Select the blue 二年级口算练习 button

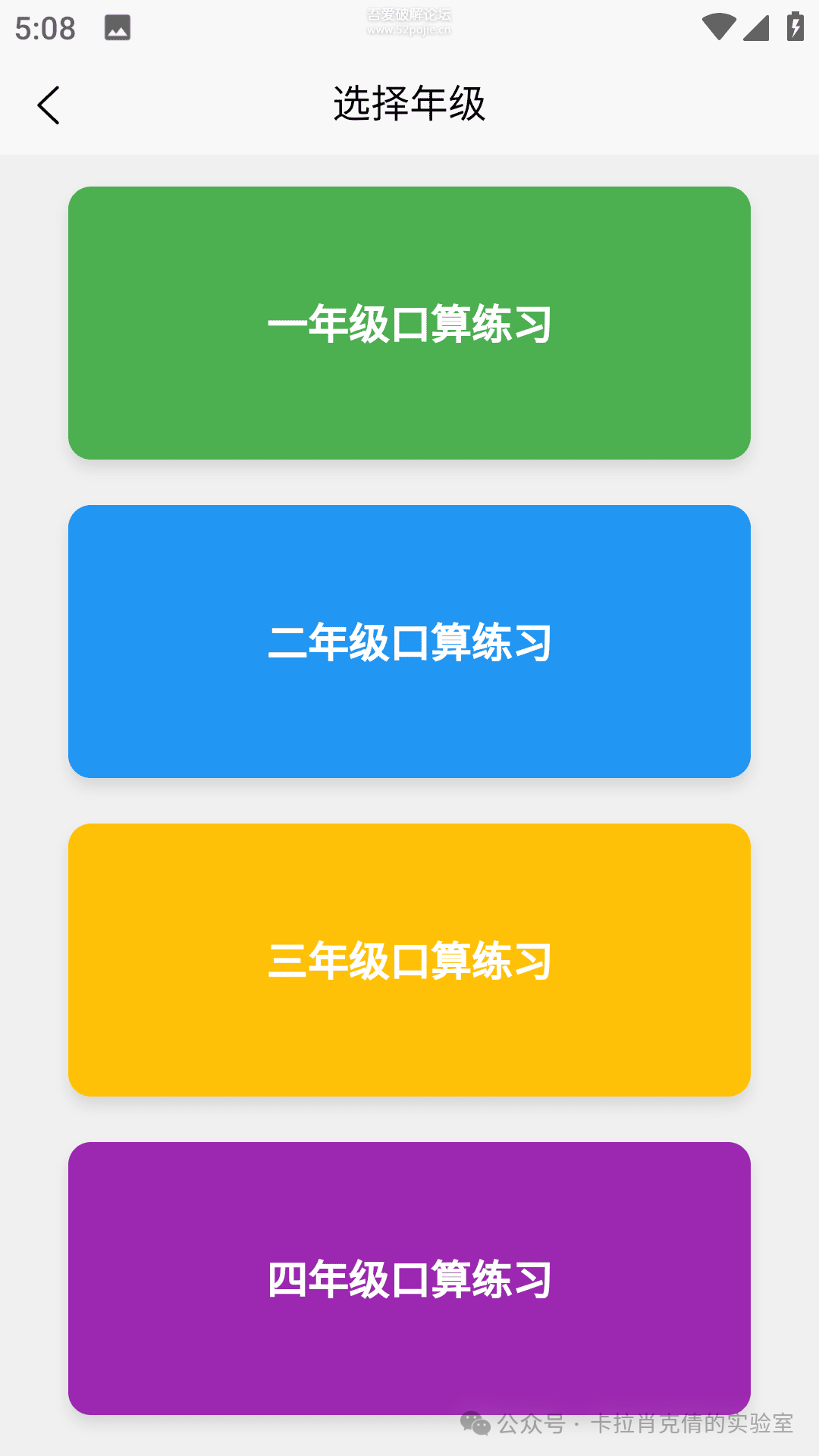409,642
